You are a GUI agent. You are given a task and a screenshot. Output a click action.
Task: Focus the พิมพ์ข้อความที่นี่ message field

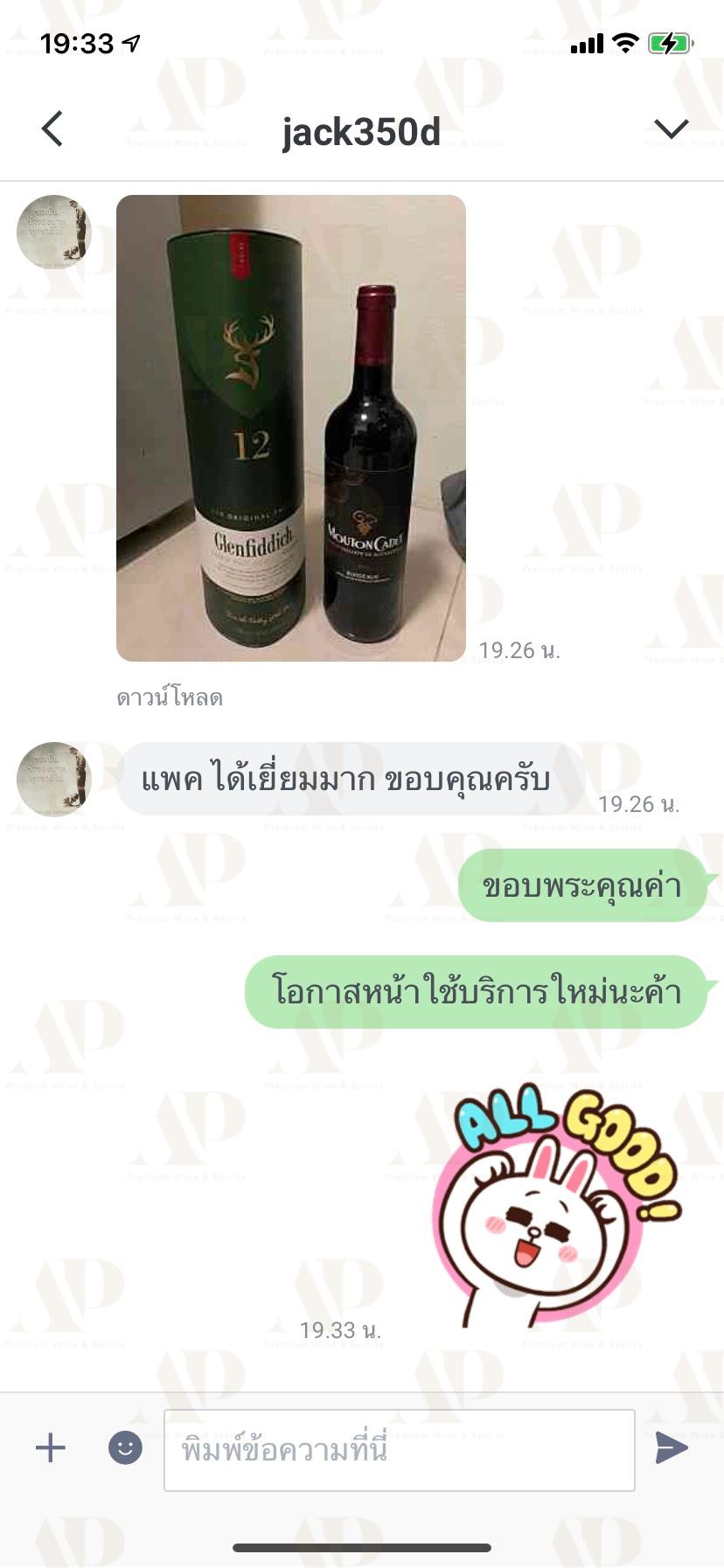tap(399, 1450)
